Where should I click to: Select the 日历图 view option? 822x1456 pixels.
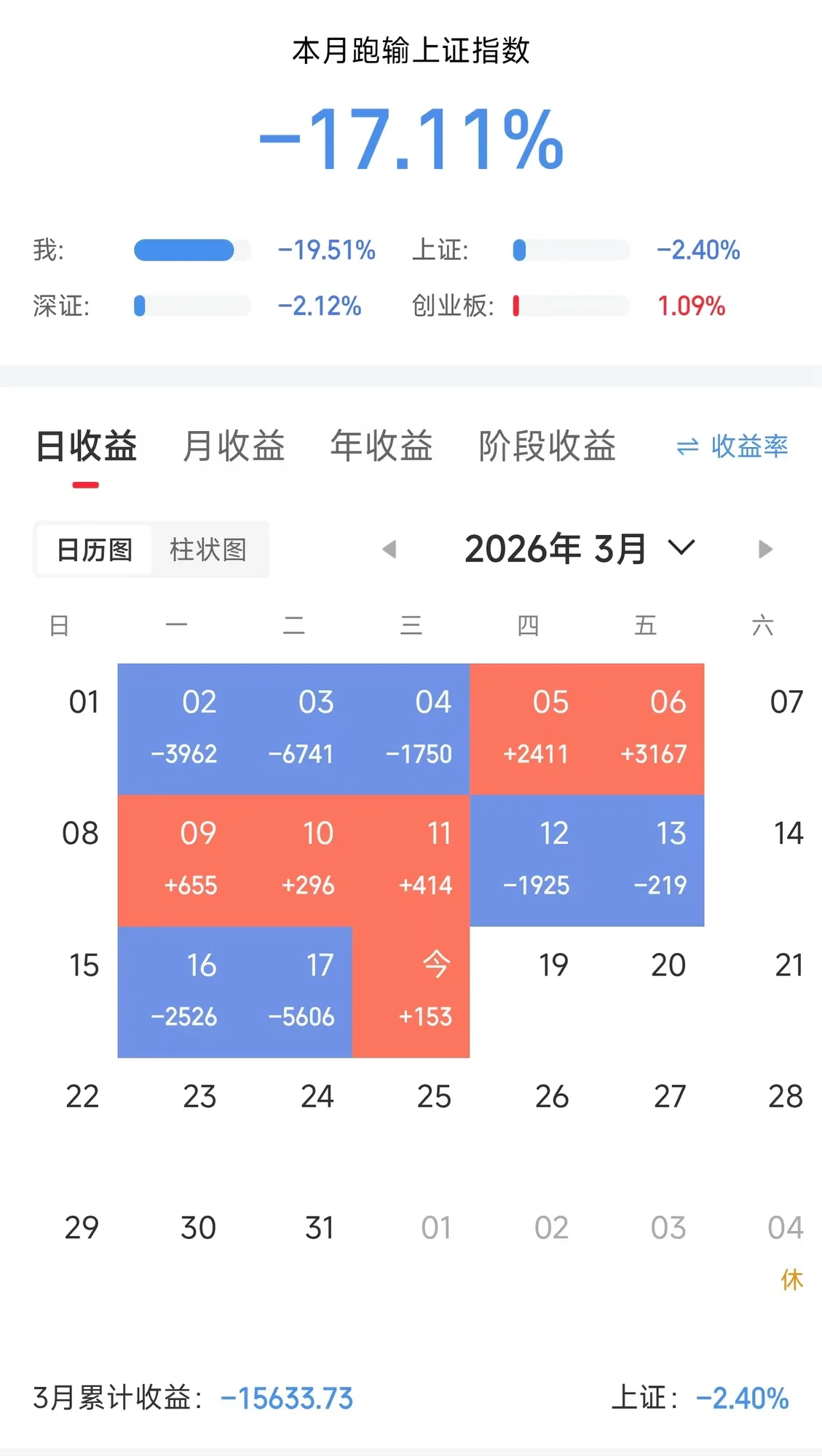(95, 550)
